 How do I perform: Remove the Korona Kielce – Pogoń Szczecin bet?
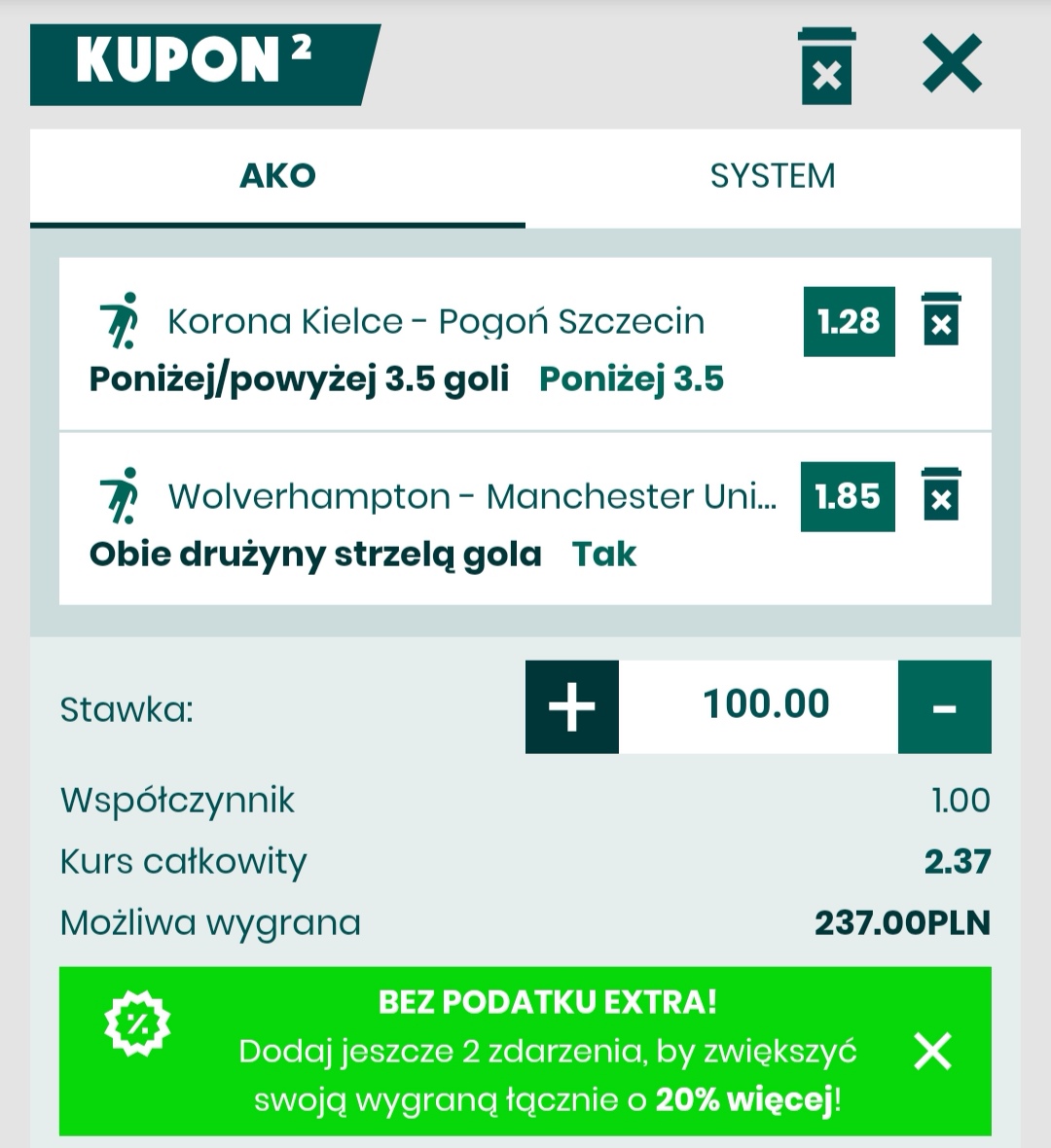click(940, 320)
